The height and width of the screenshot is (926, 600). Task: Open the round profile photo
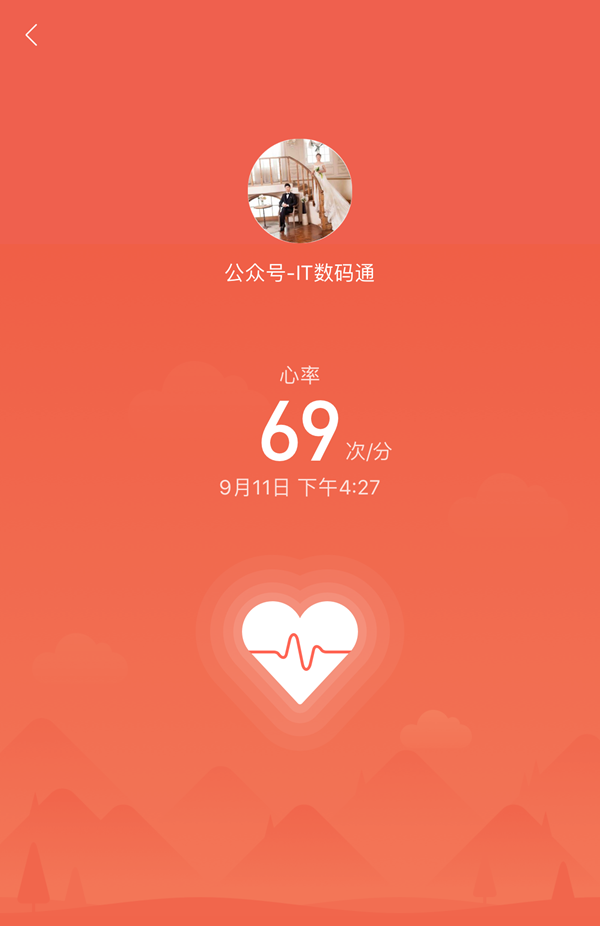[300, 191]
